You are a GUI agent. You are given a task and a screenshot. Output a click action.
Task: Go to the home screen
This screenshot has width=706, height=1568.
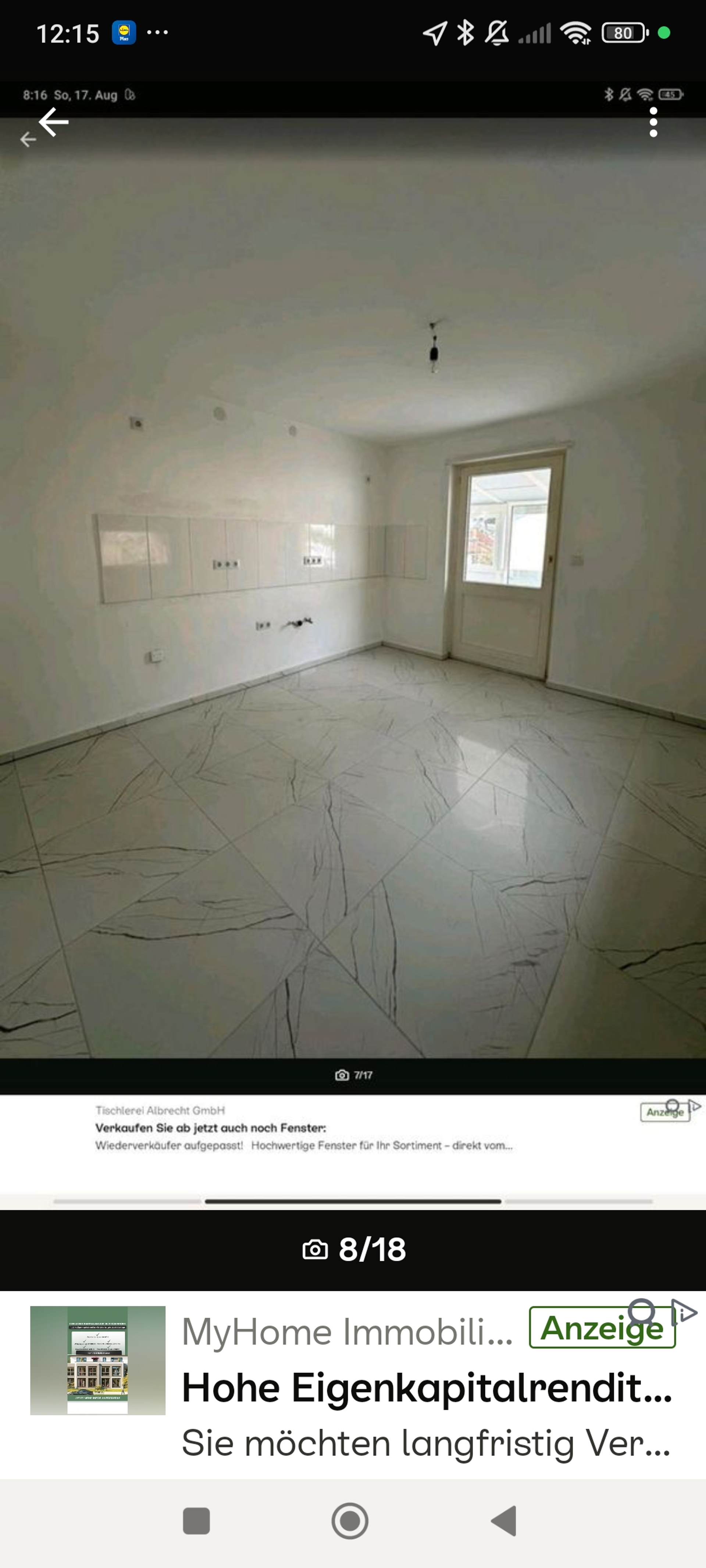(350, 1521)
